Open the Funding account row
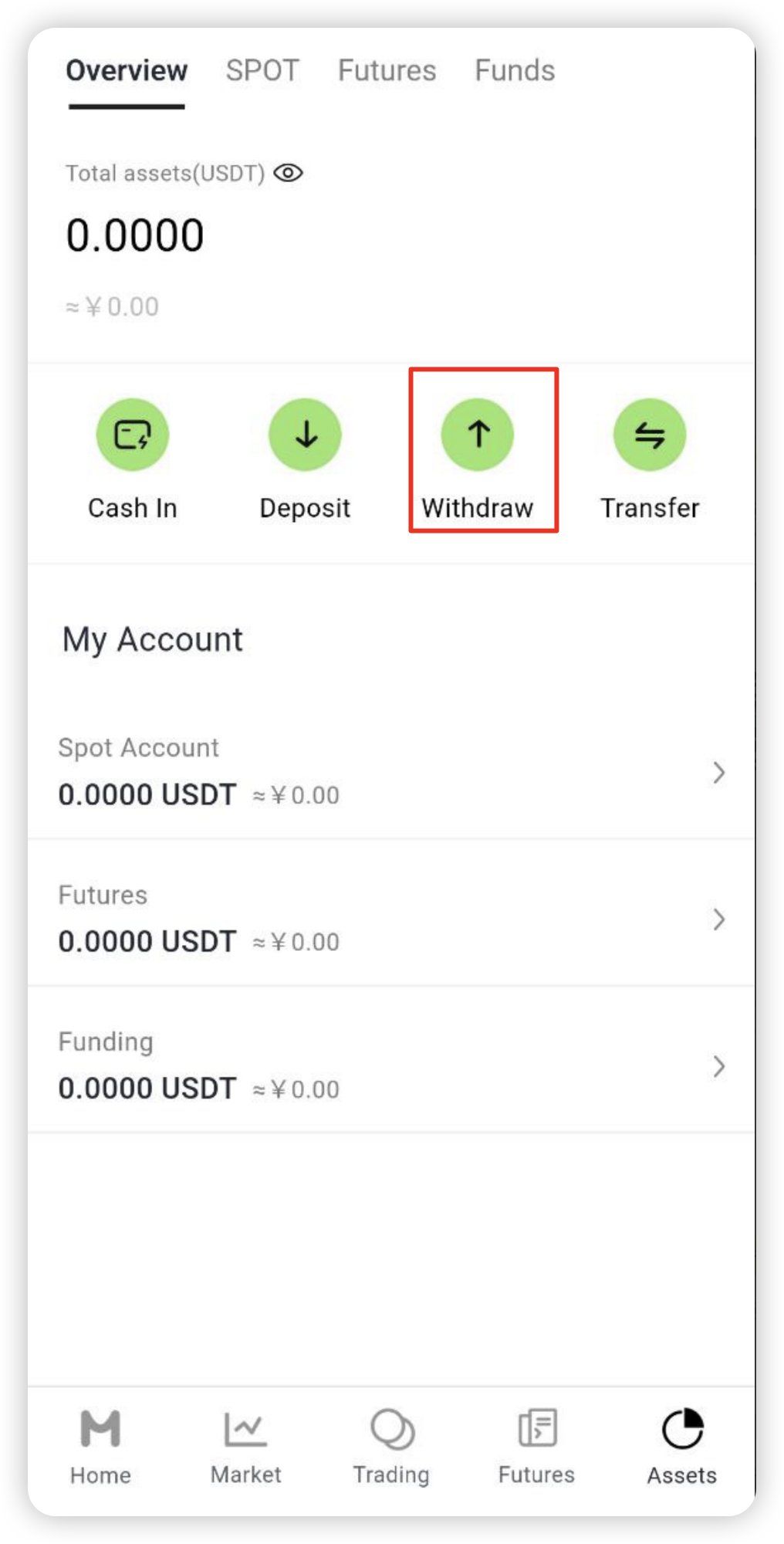The width and height of the screenshot is (784, 1544). [x=390, y=1065]
